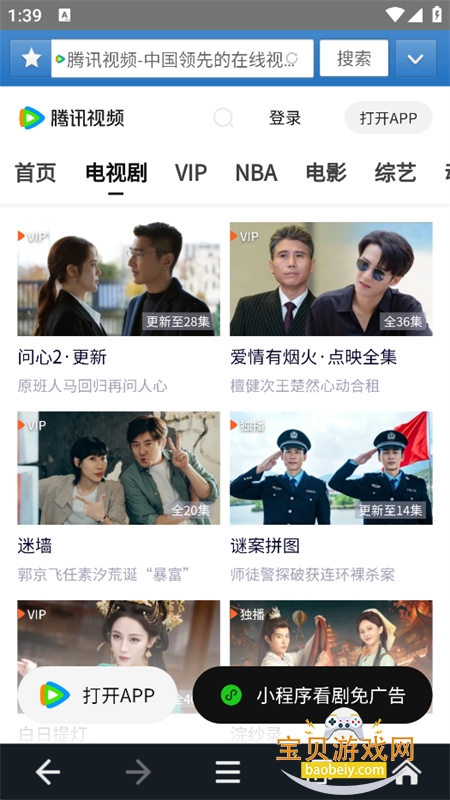Tap the floating 打开APP button
This screenshot has width=450, height=800.
(x=97, y=695)
